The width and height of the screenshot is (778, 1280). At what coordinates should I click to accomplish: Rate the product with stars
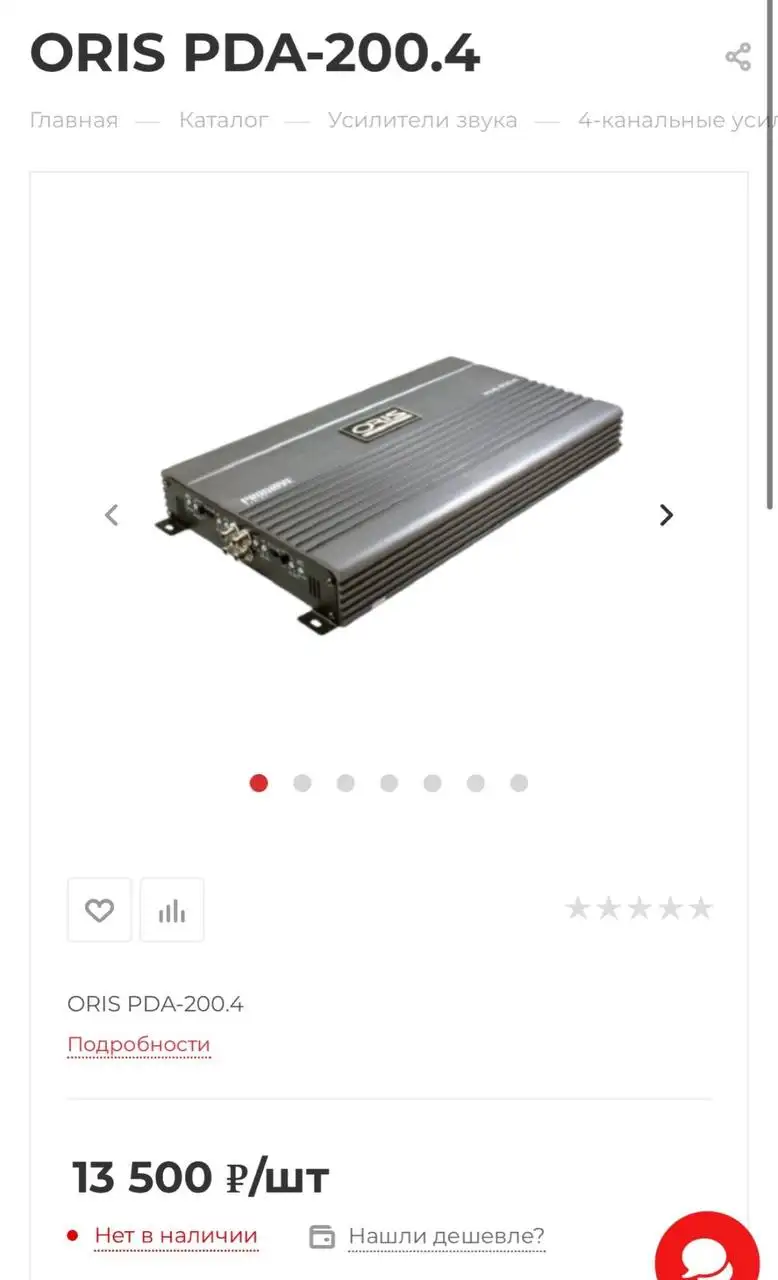(x=639, y=908)
